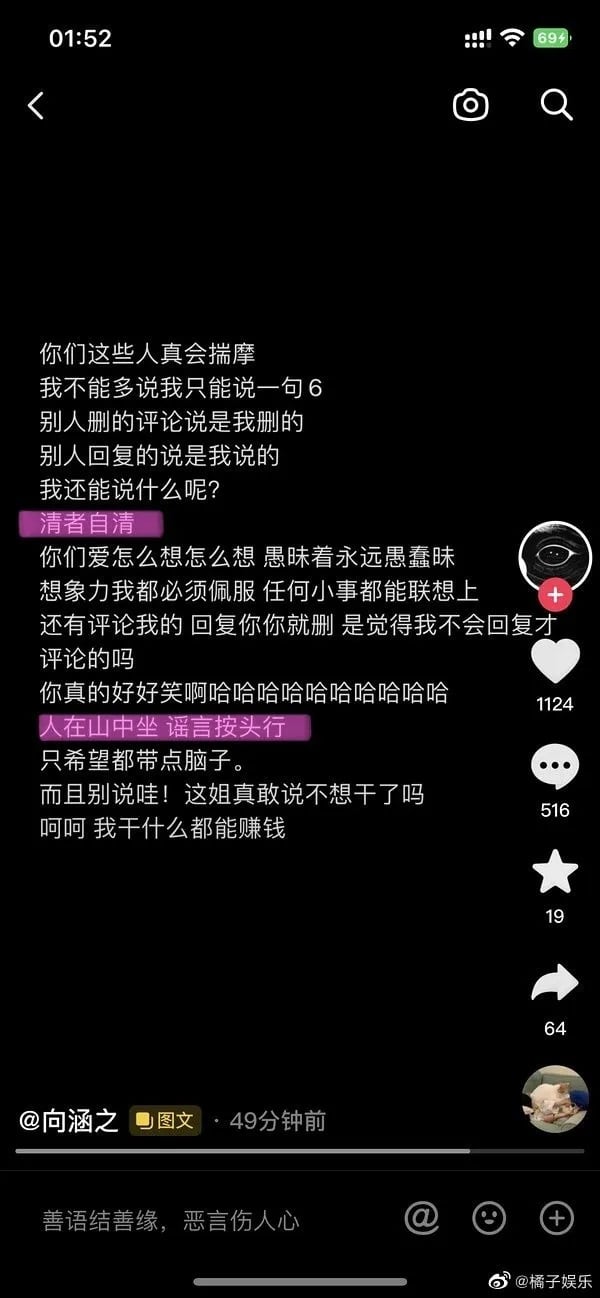Open search with the magnifier icon
The height and width of the screenshot is (1298, 600).
(556, 104)
